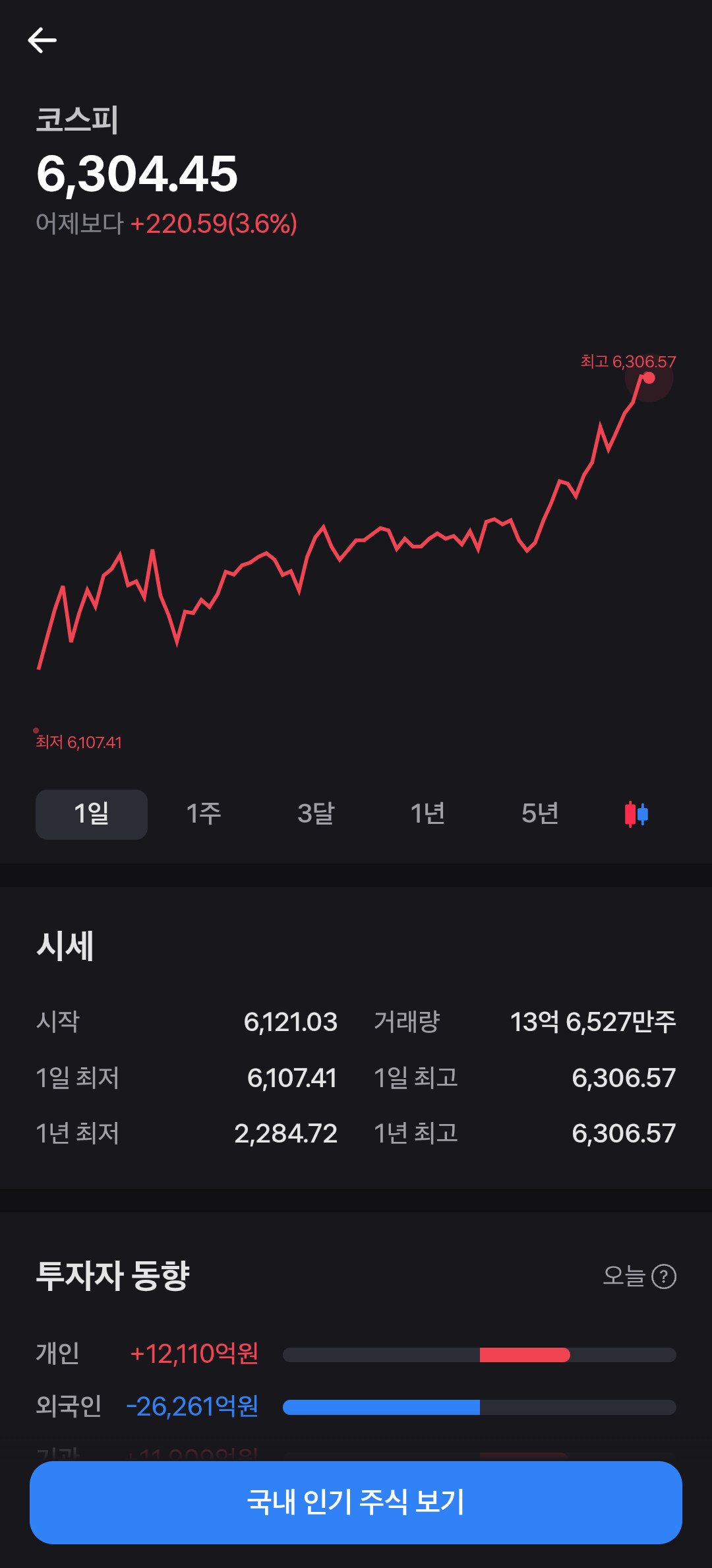
Task: Change chart to 5년 range
Action: point(540,814)
